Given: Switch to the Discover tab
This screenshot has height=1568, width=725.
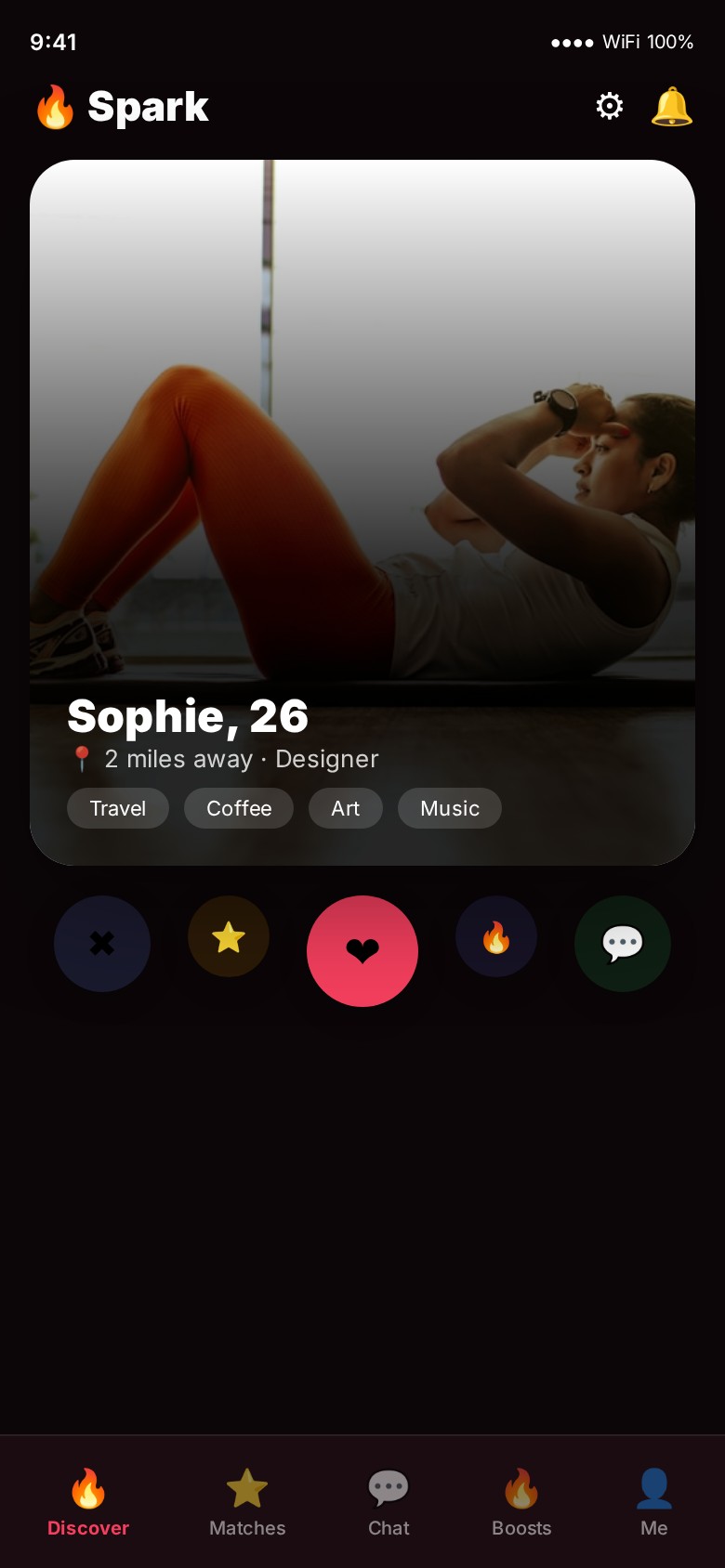Looking at the screenshot, I should (x=88, y=1503).
